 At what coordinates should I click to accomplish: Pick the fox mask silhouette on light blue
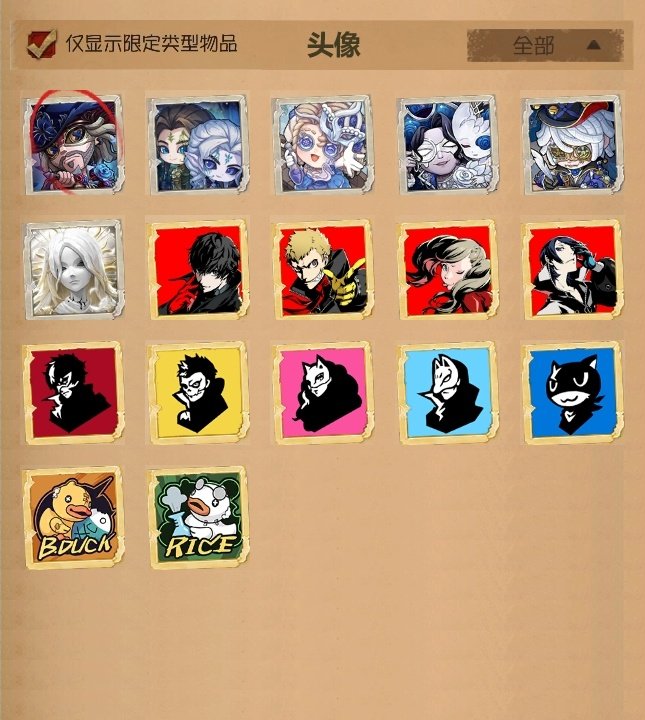[446, 393]
